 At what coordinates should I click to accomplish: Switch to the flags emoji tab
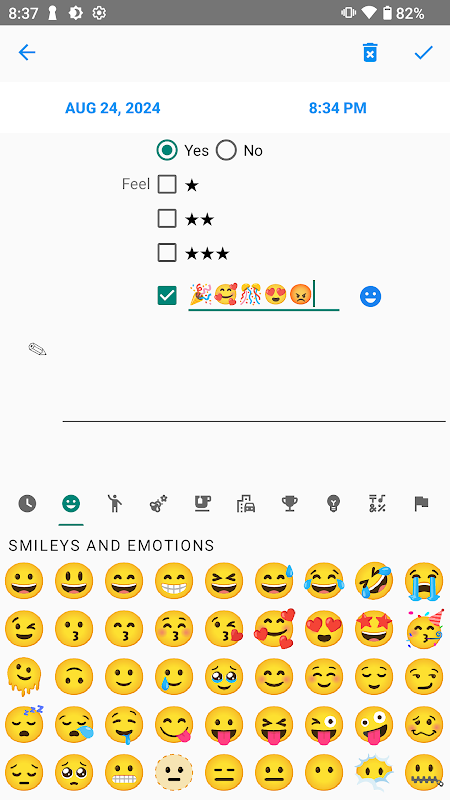pyautogui.click(x=421, y=504)
